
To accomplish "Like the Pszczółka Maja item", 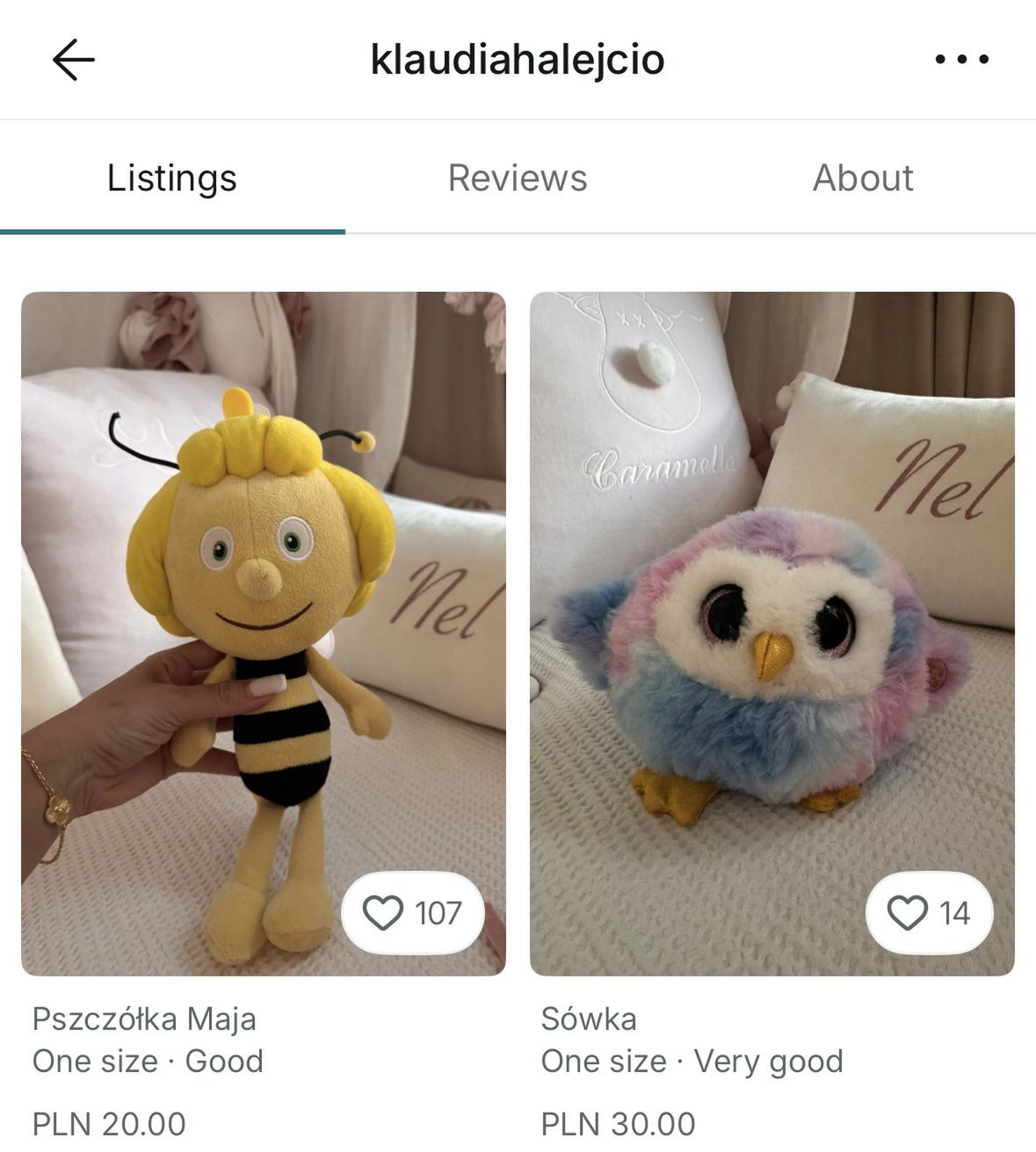I will (x=384, y=913).
